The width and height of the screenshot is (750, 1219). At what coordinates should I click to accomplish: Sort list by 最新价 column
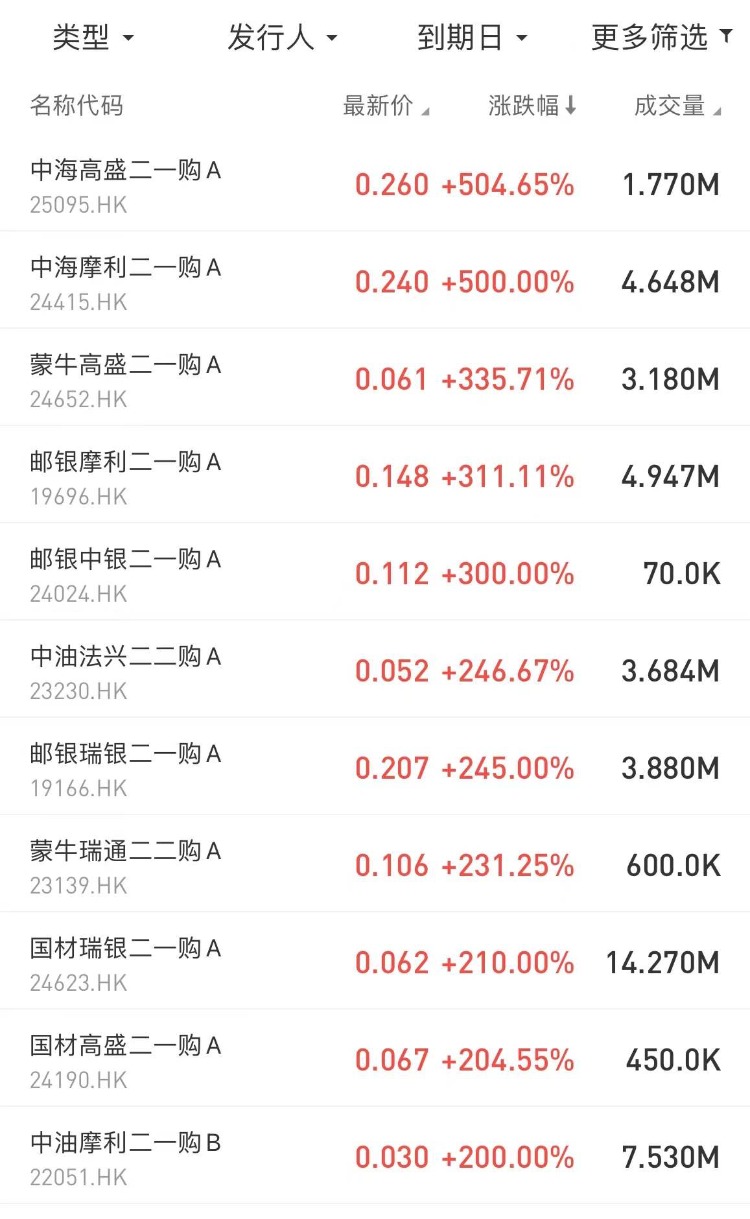click(386, 106)
